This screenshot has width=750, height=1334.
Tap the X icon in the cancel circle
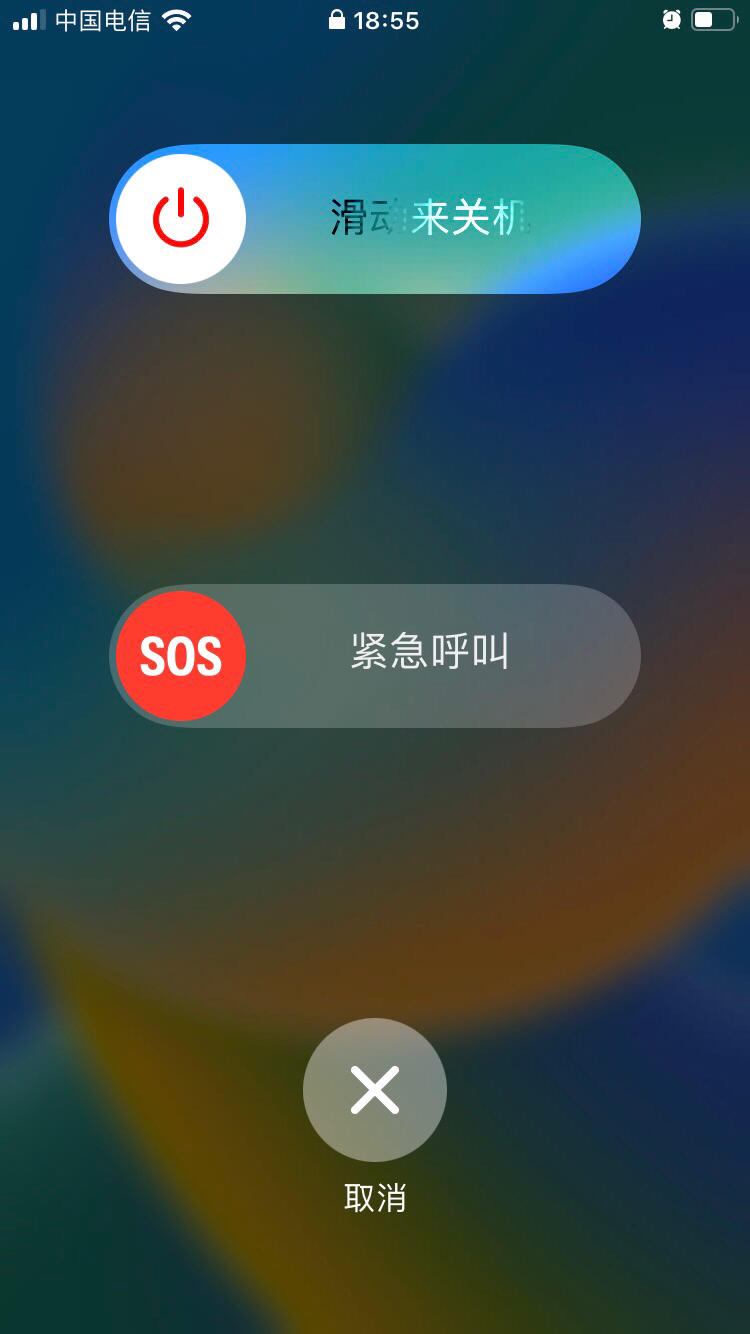point(374,1090)
